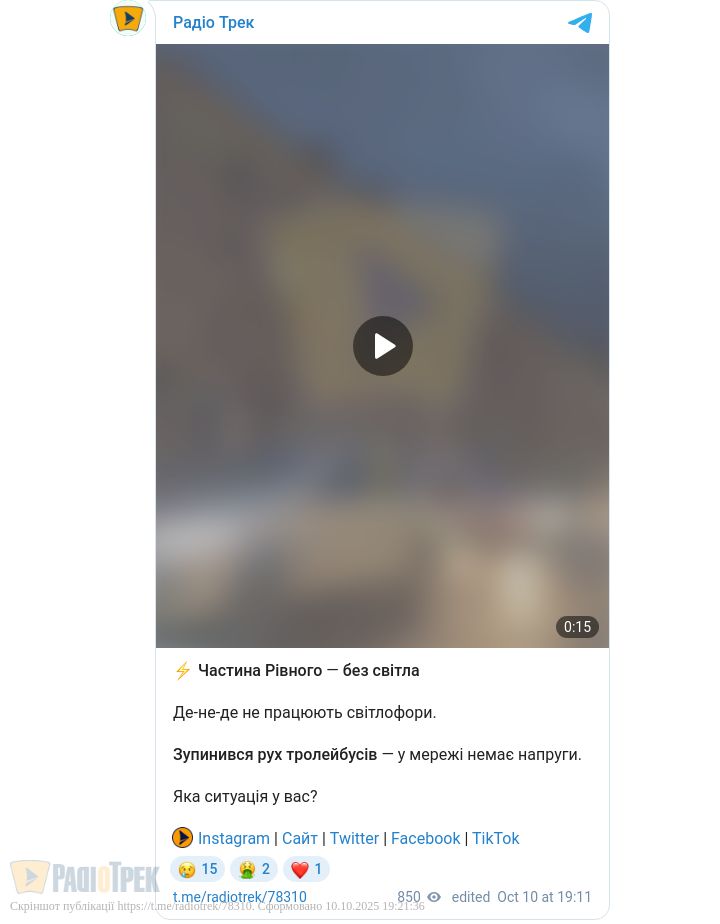Open the Twitter link
Screen dimensions: 720x924
click(354, 838)
